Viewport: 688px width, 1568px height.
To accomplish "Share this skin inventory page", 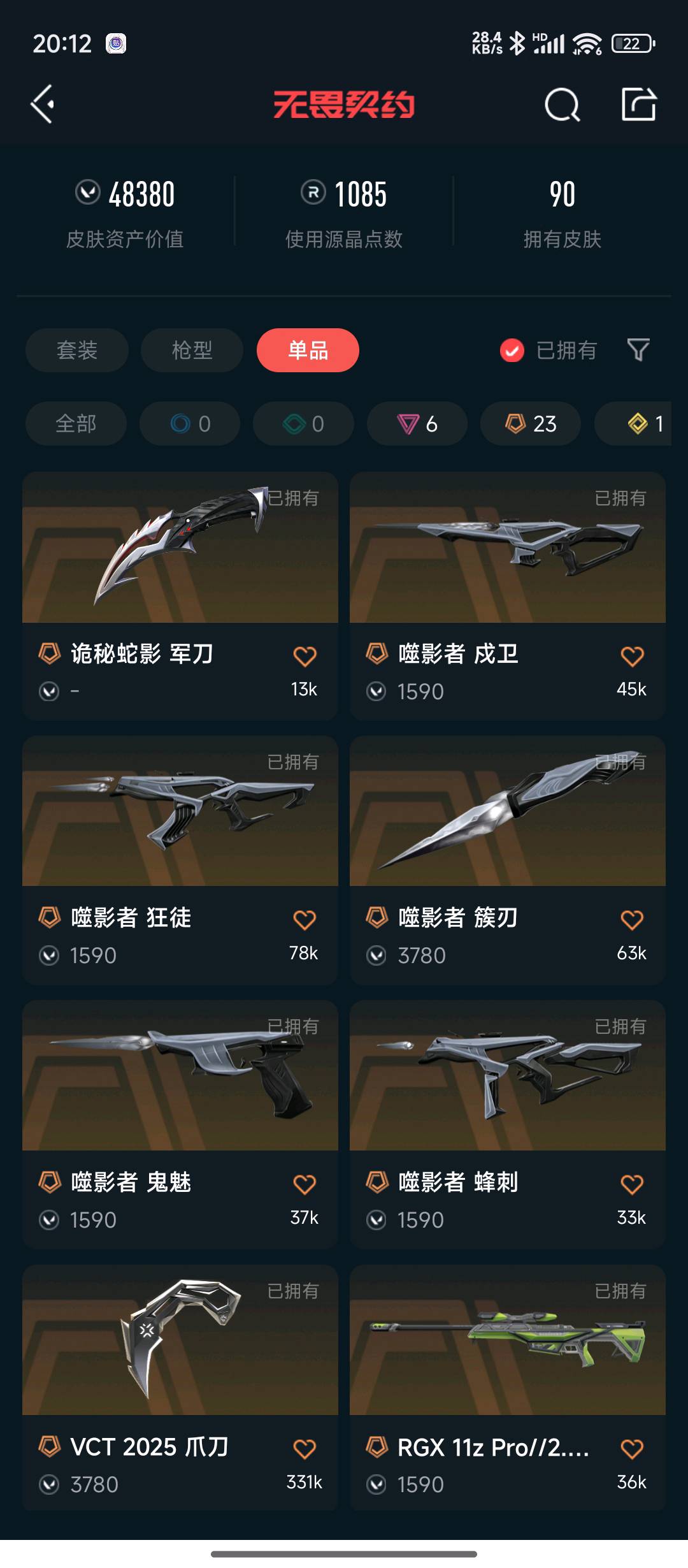I will pos(638,105).
